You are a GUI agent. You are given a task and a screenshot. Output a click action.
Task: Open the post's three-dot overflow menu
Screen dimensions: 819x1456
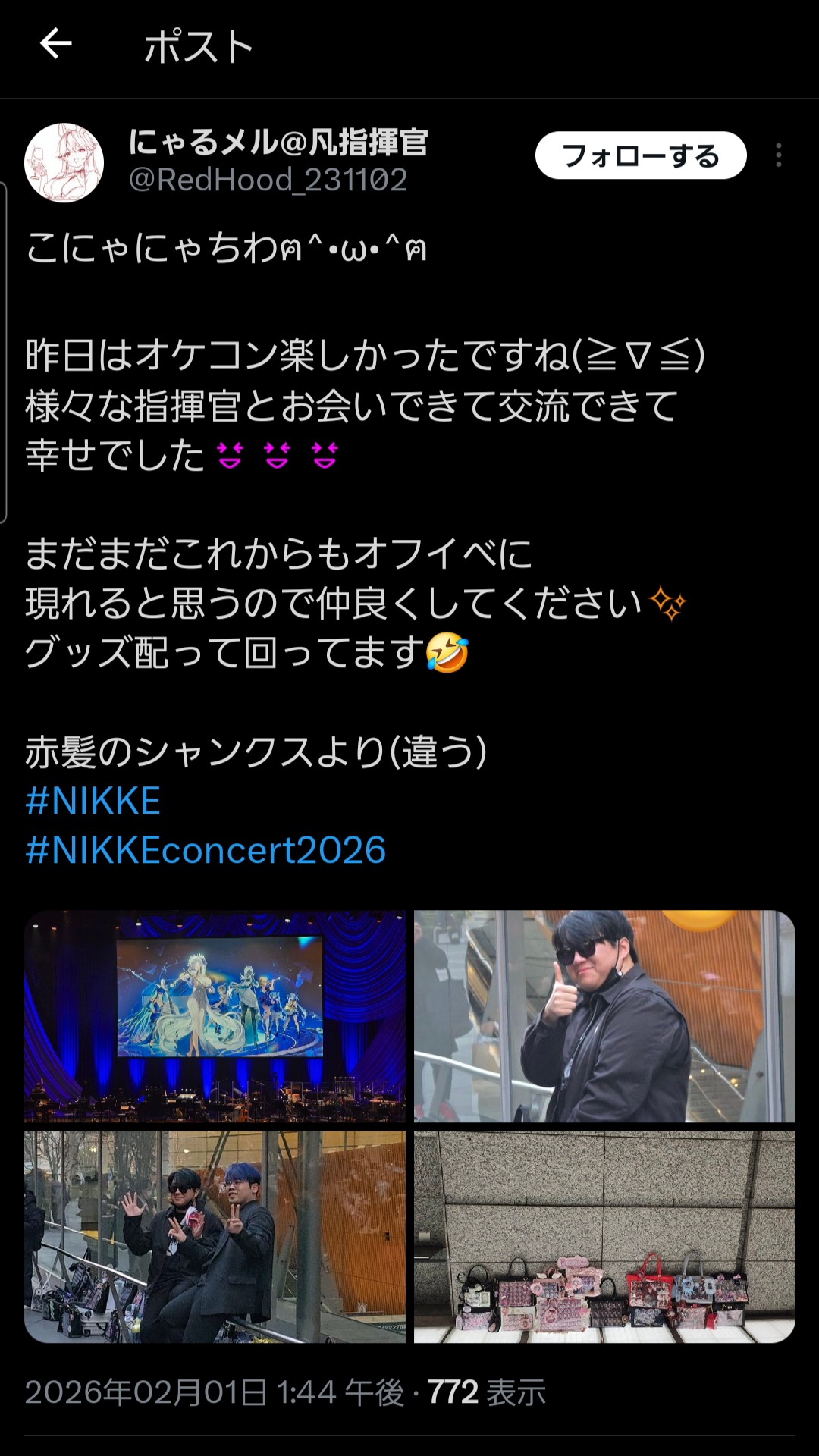[x=778, y=155]
